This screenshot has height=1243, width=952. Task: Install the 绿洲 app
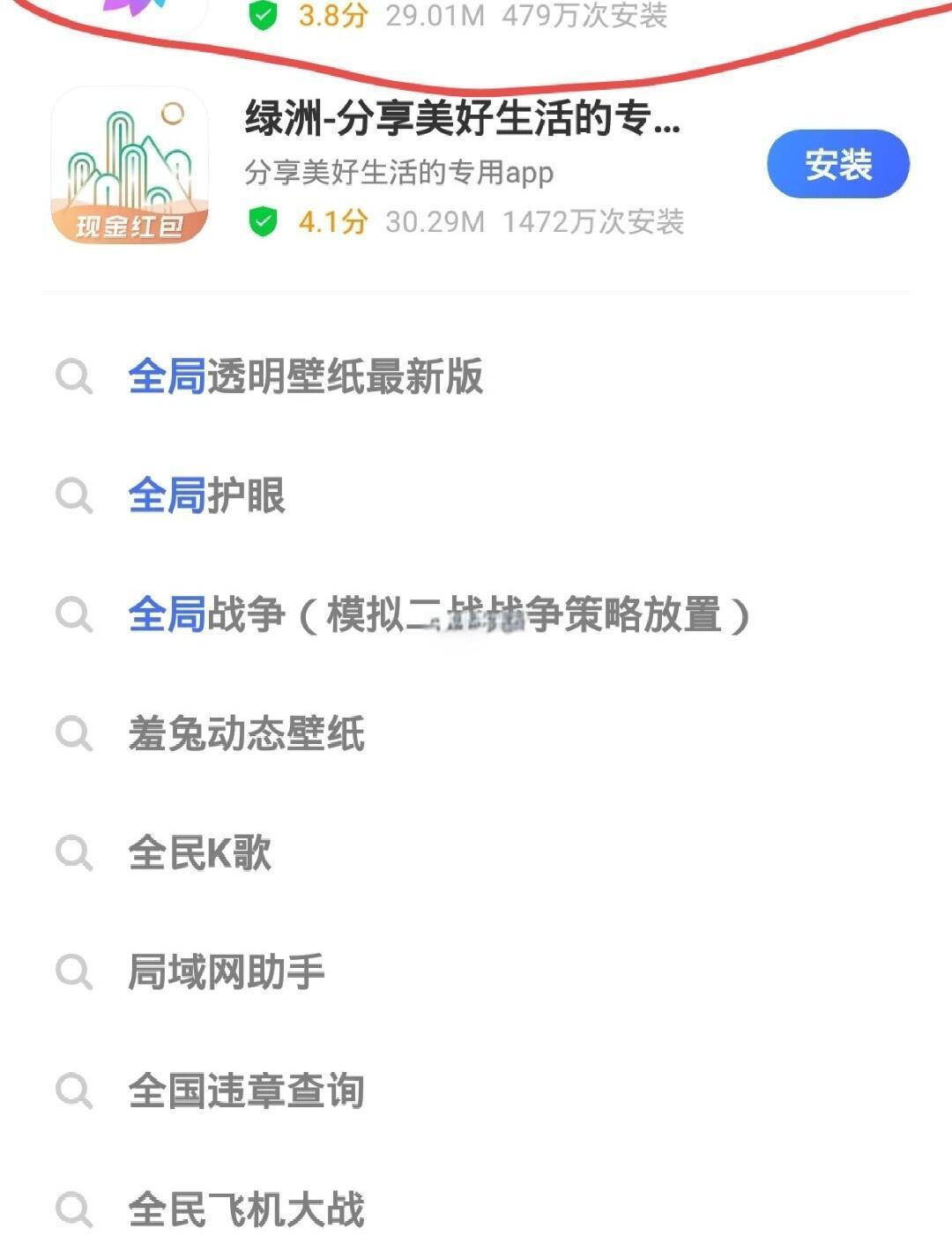point(837,164)
